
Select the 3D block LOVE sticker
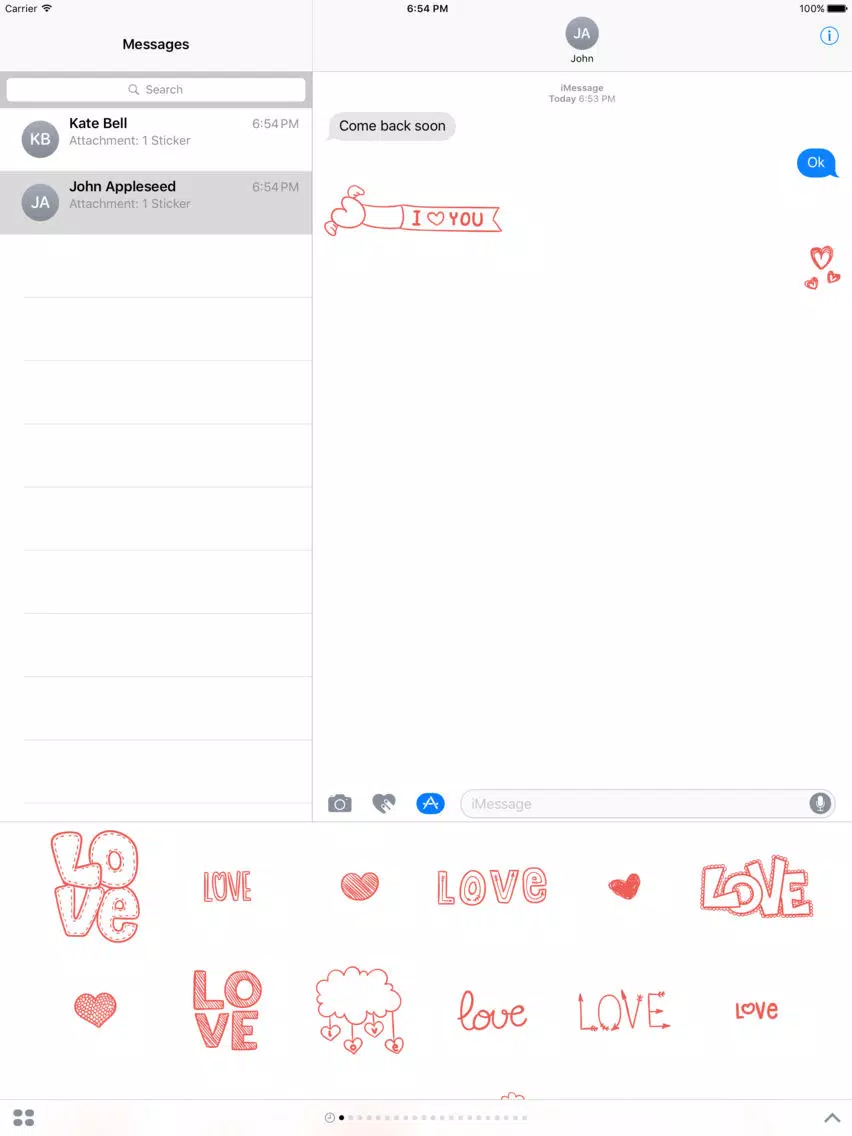coord(757,887)
